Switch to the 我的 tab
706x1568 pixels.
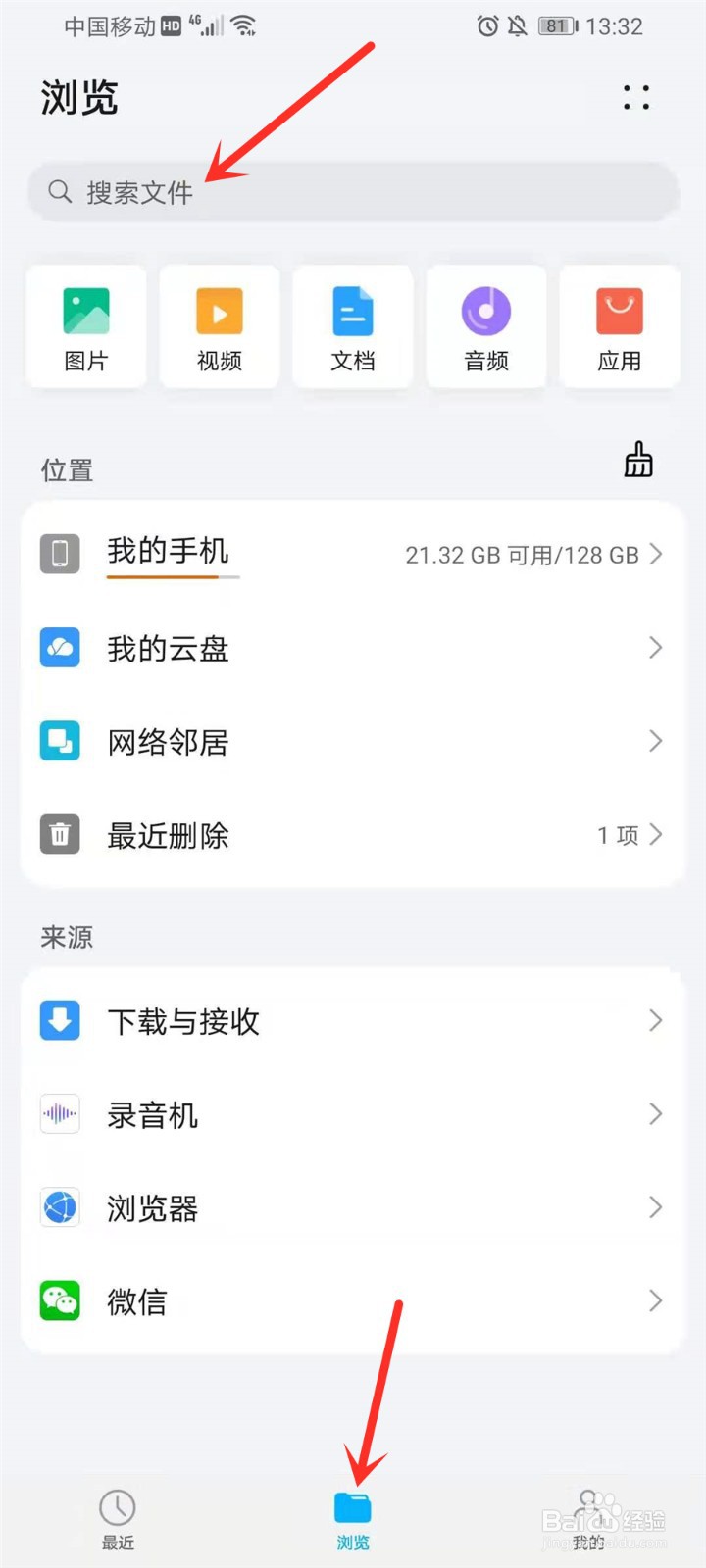pyautogui.click(x=588, y=1520)
